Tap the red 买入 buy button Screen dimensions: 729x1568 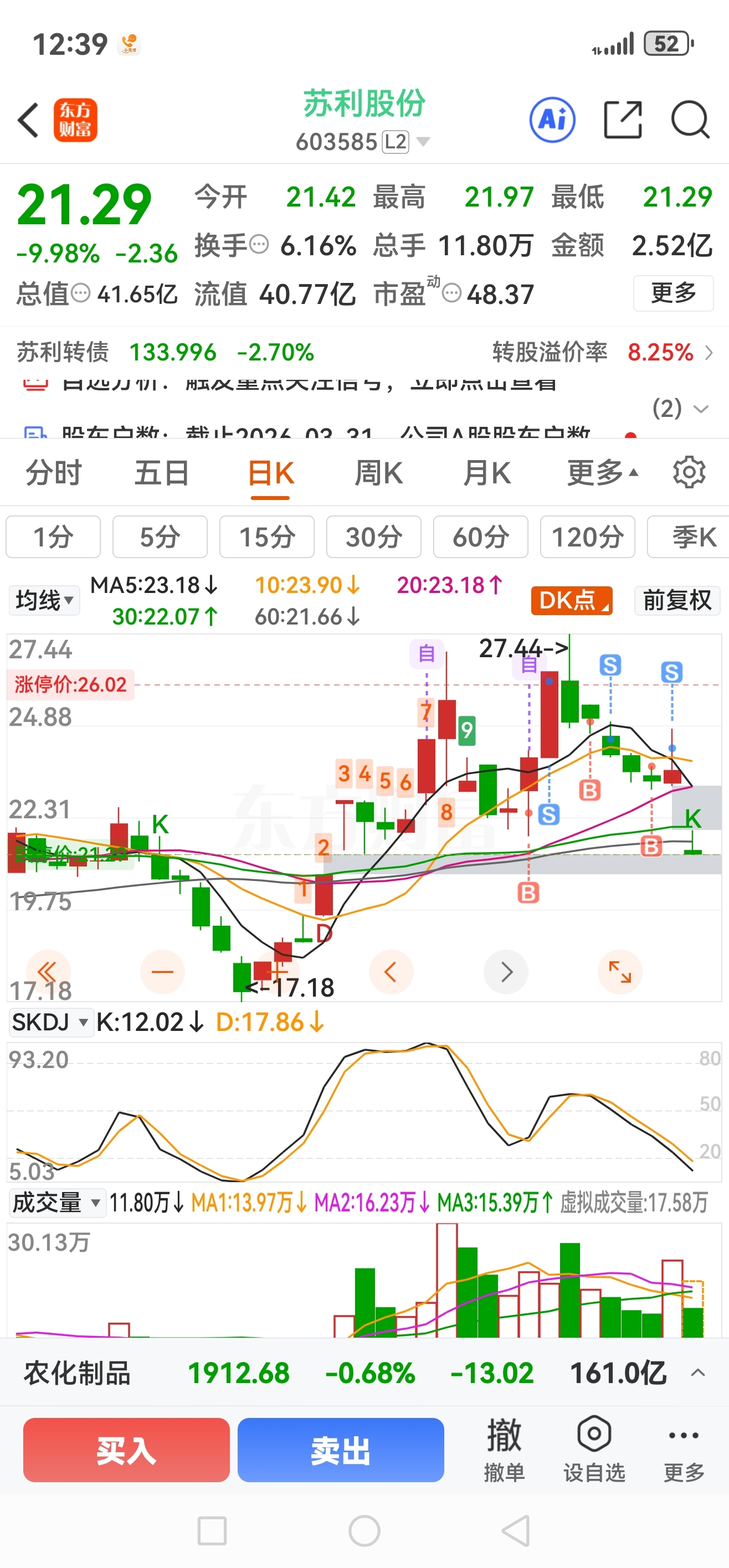[x=126, y=1450]
